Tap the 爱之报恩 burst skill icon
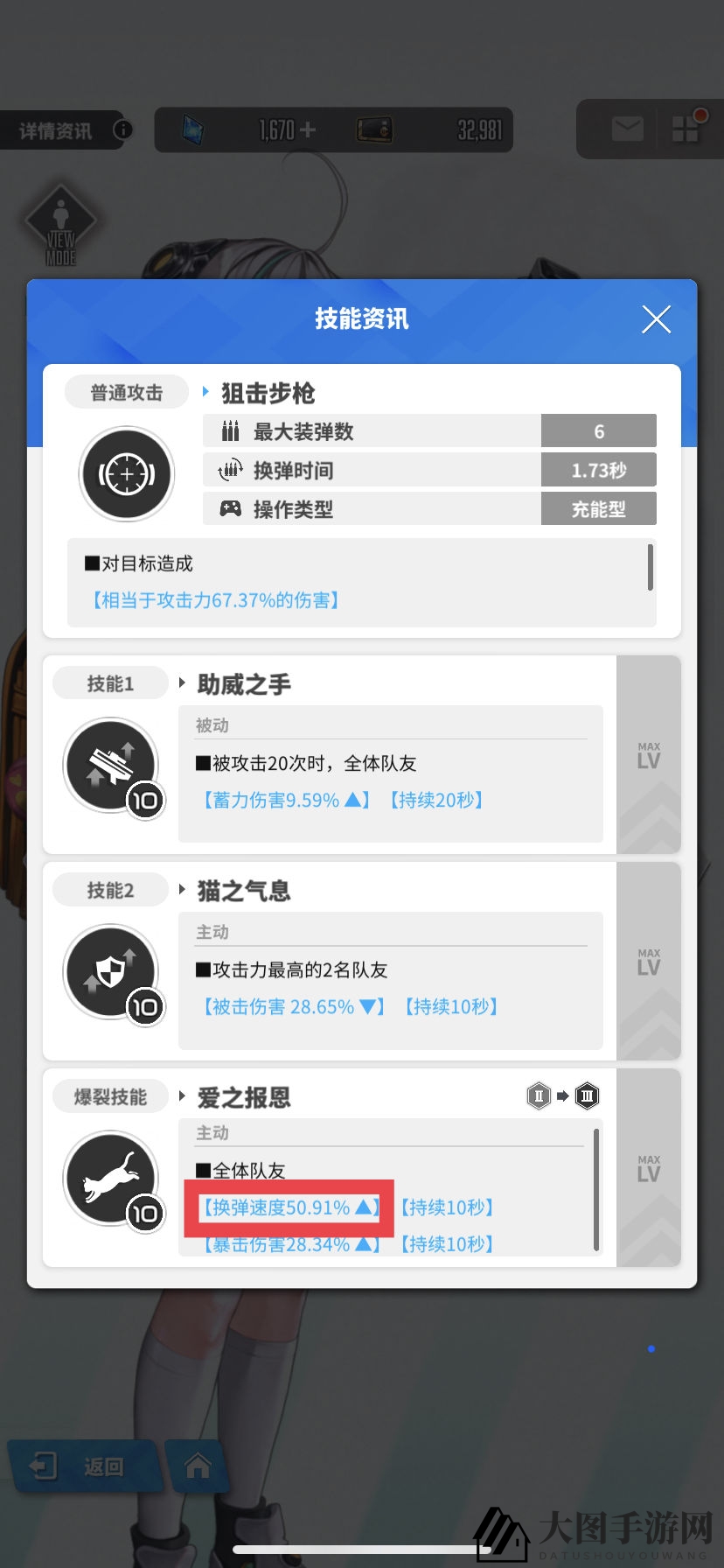The image size is (724, 1568). (111, 1179)
